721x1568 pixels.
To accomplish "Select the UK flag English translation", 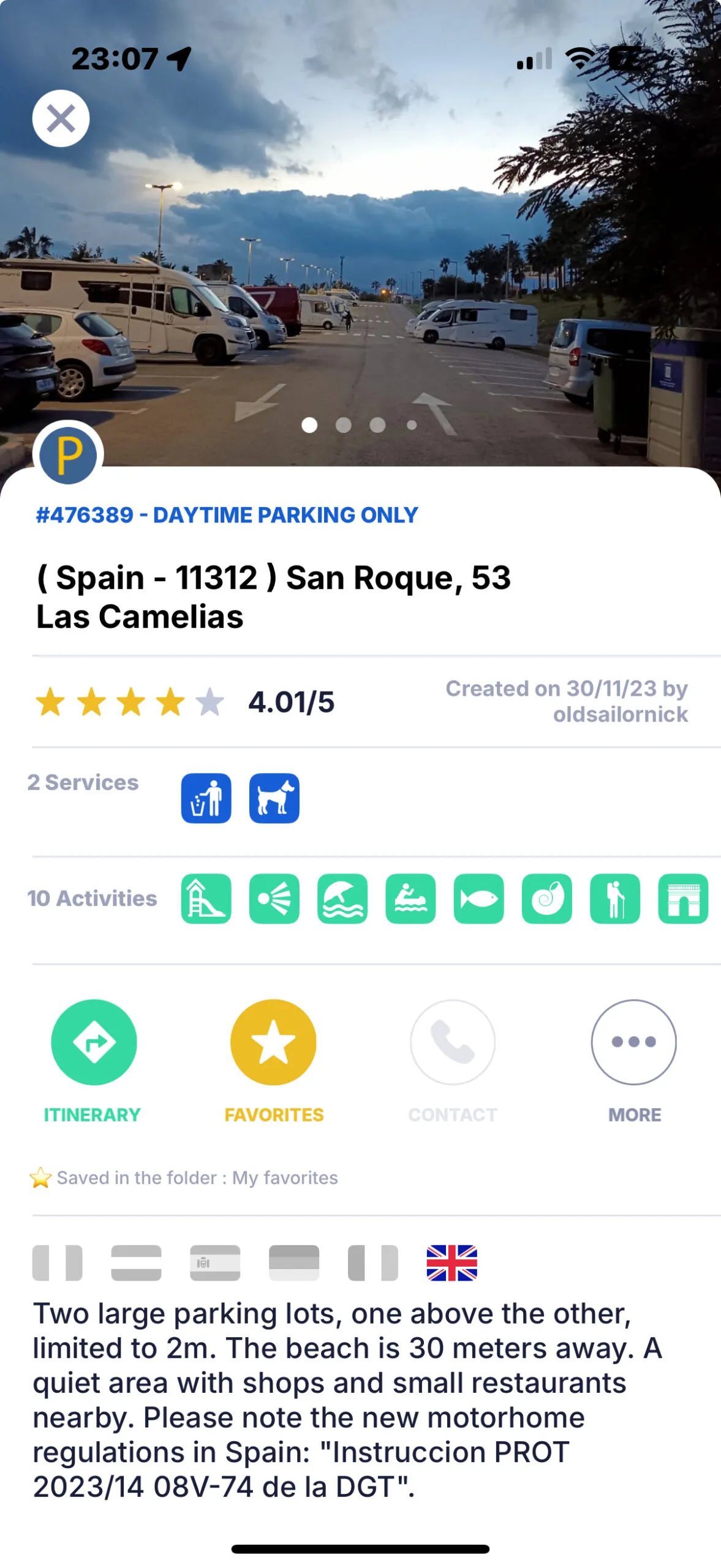I will [x=451, y=1263].
